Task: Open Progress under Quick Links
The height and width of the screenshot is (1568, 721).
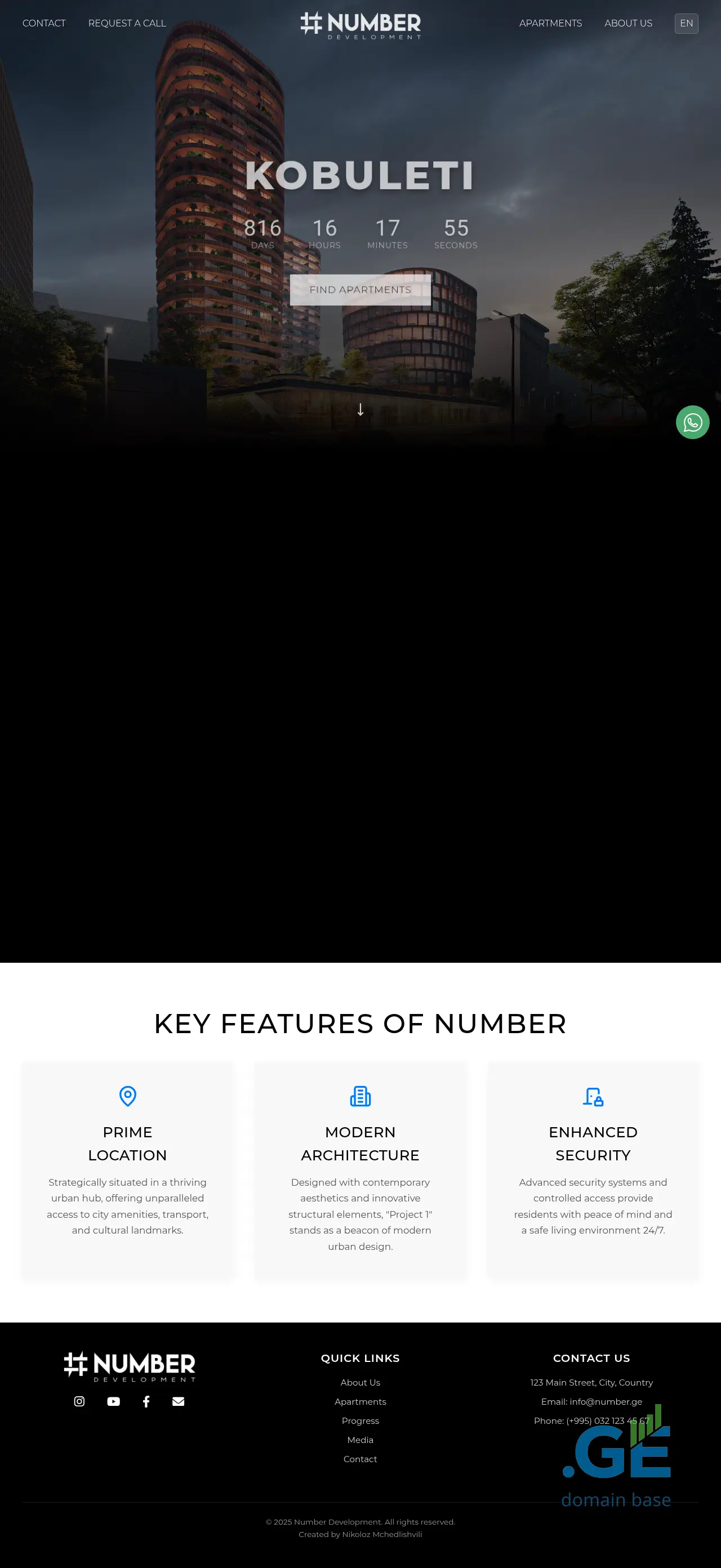Action: point(360,1420)
